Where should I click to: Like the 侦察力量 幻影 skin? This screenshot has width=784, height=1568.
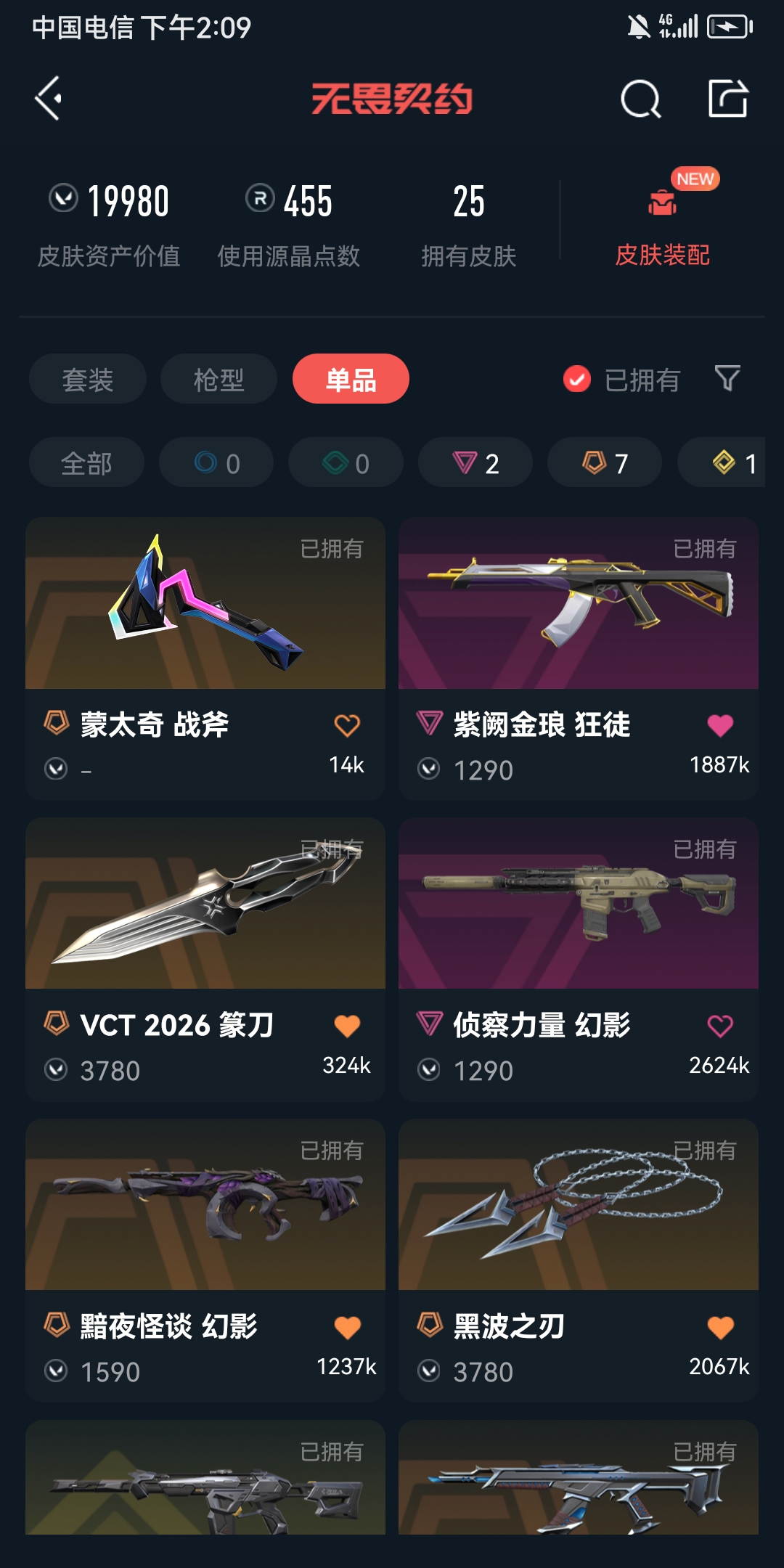click(x=720, y=1026)
